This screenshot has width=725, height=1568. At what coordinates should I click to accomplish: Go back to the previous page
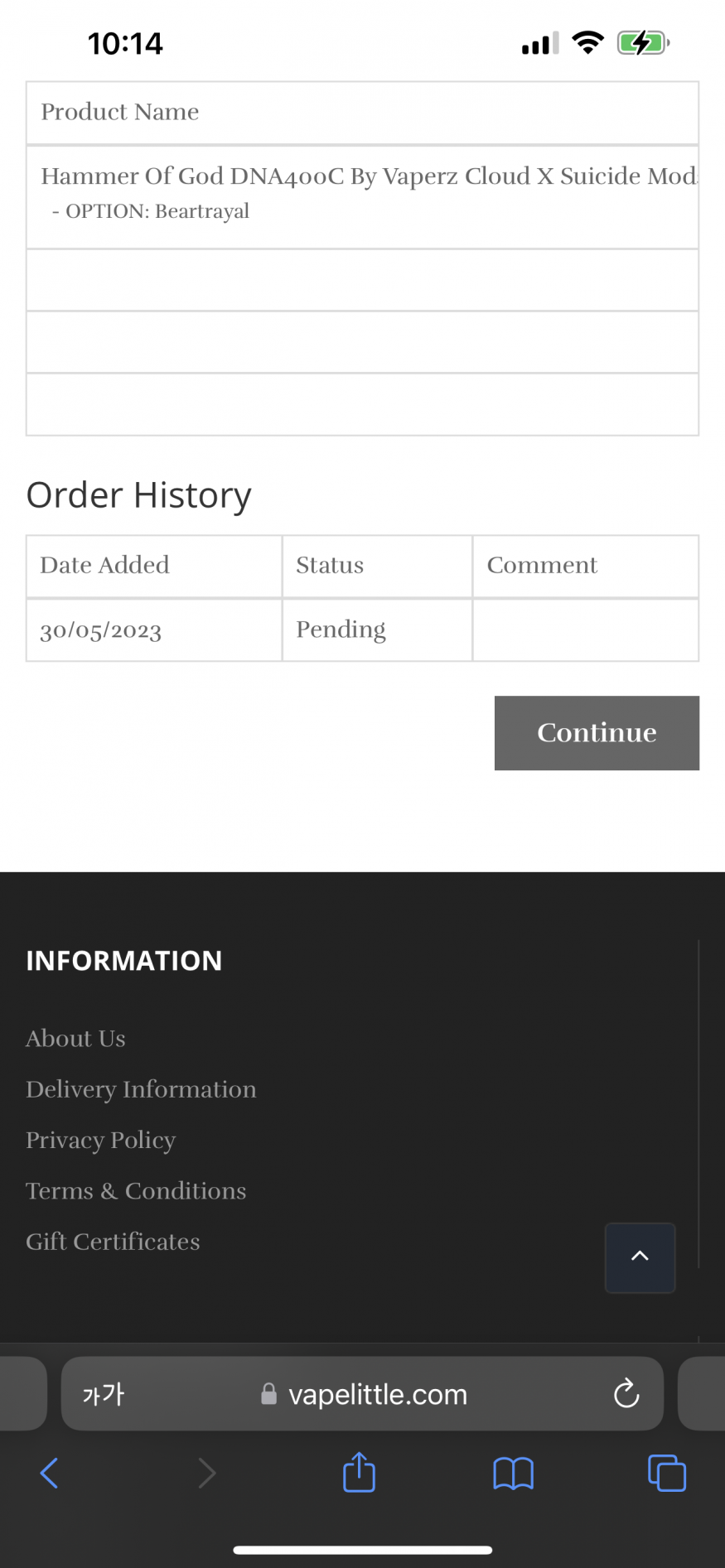49,1474
